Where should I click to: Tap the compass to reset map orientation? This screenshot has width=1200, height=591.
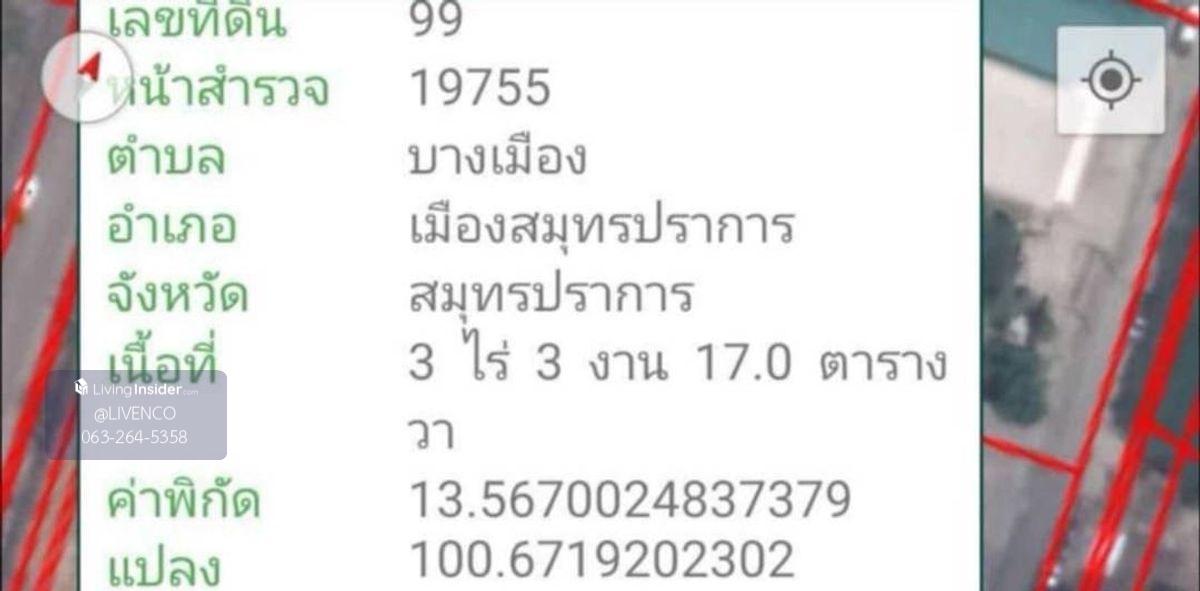pos(85,74)
